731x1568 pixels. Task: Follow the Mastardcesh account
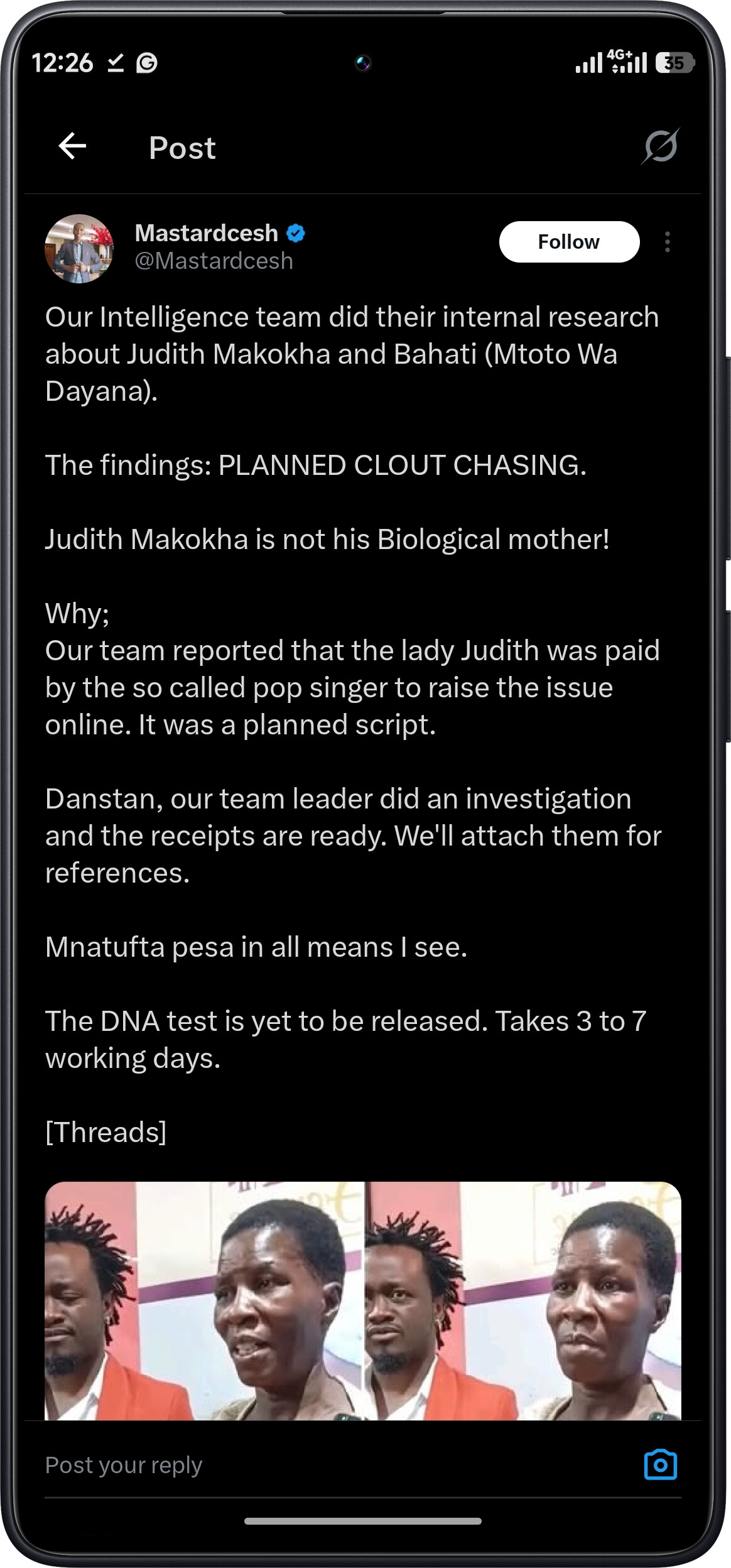tap(569, 242)
